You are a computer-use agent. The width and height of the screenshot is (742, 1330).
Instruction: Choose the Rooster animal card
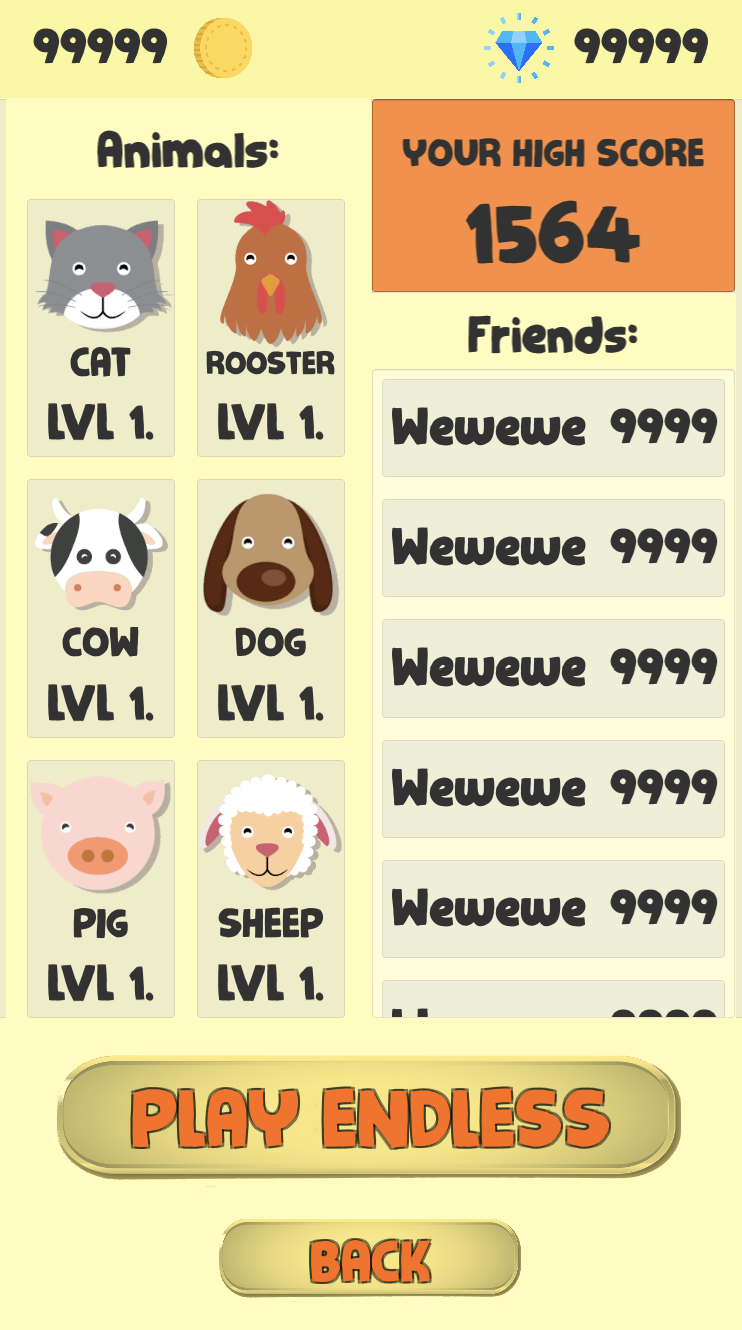pyautogui.click(x=271, y=328)
